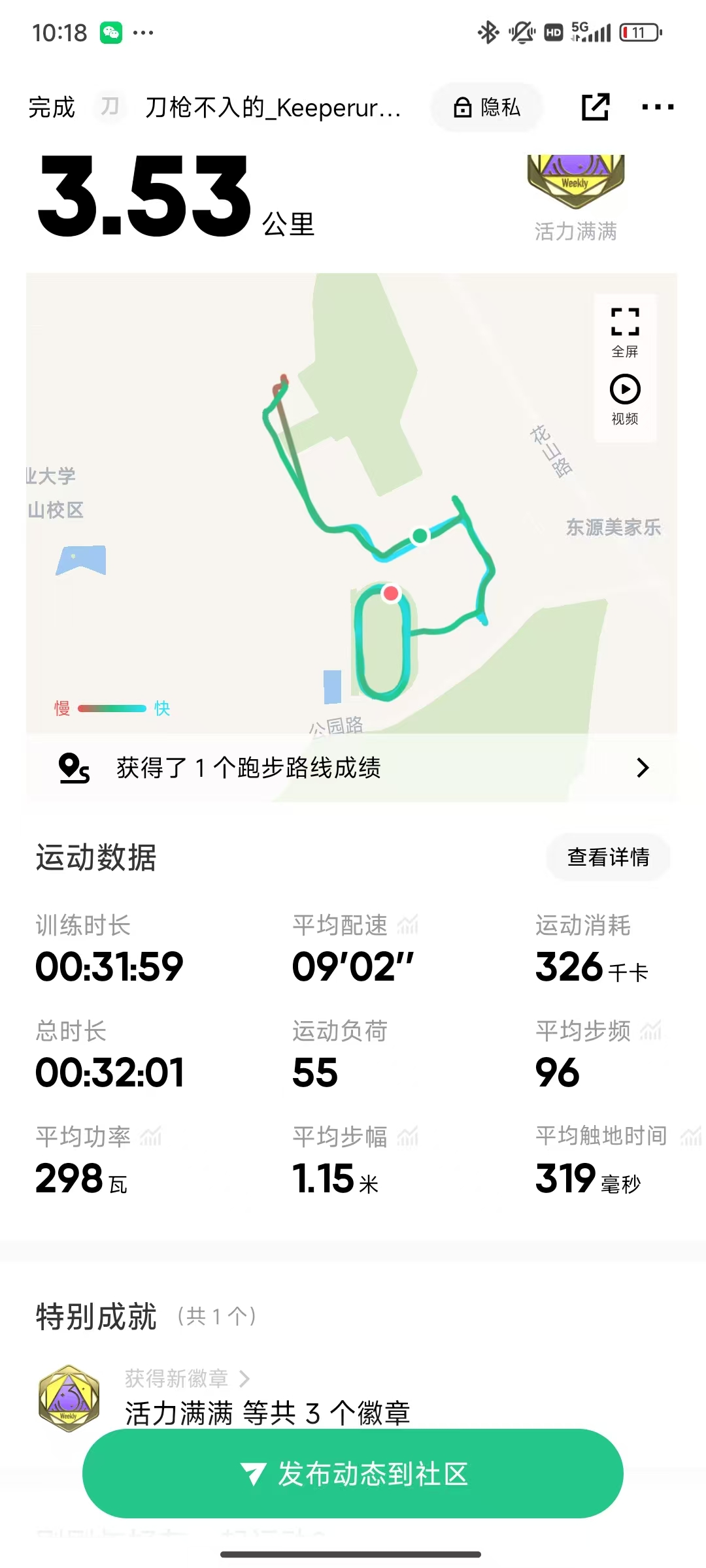Image resolution: width=706 pixels, height=1568 pixels.
Task: Open the three-dot overflow menu
Action: [658, 107]
